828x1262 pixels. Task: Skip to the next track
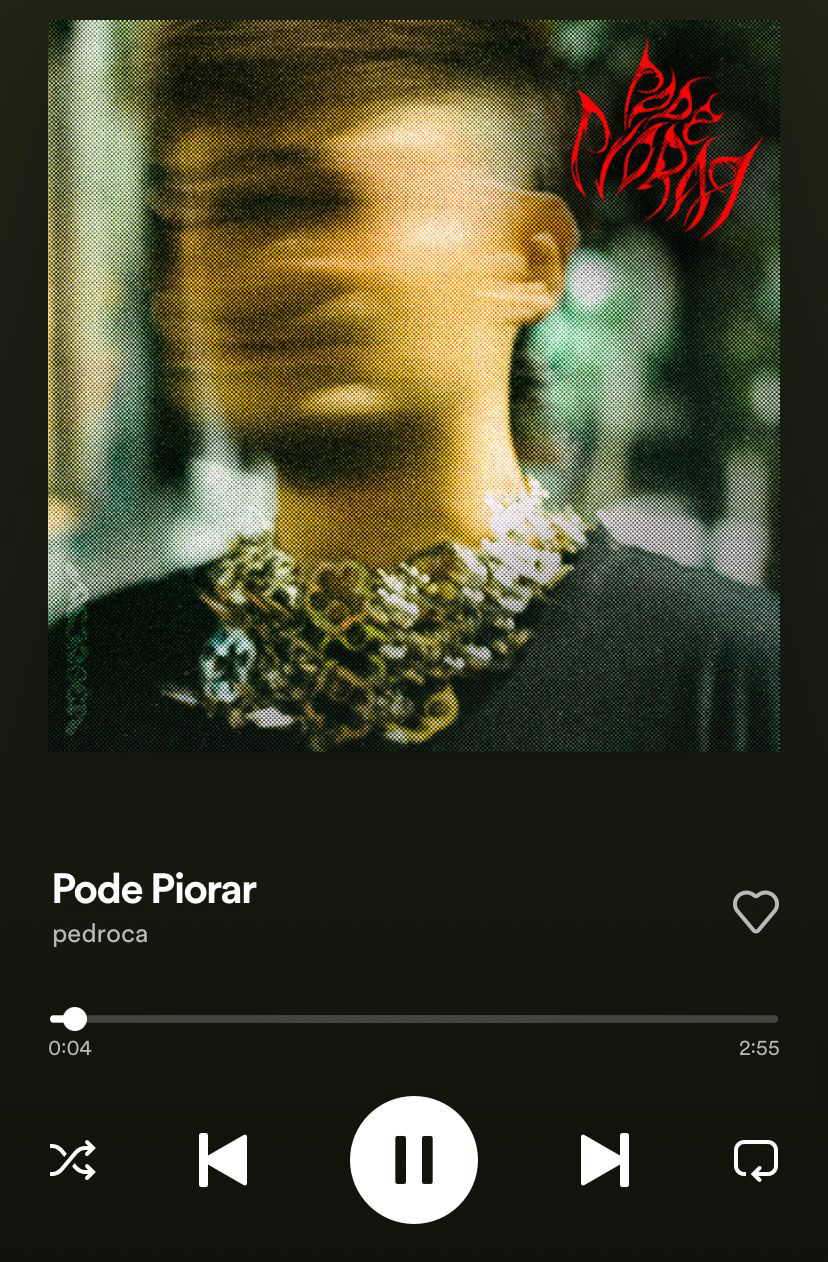604,1160
